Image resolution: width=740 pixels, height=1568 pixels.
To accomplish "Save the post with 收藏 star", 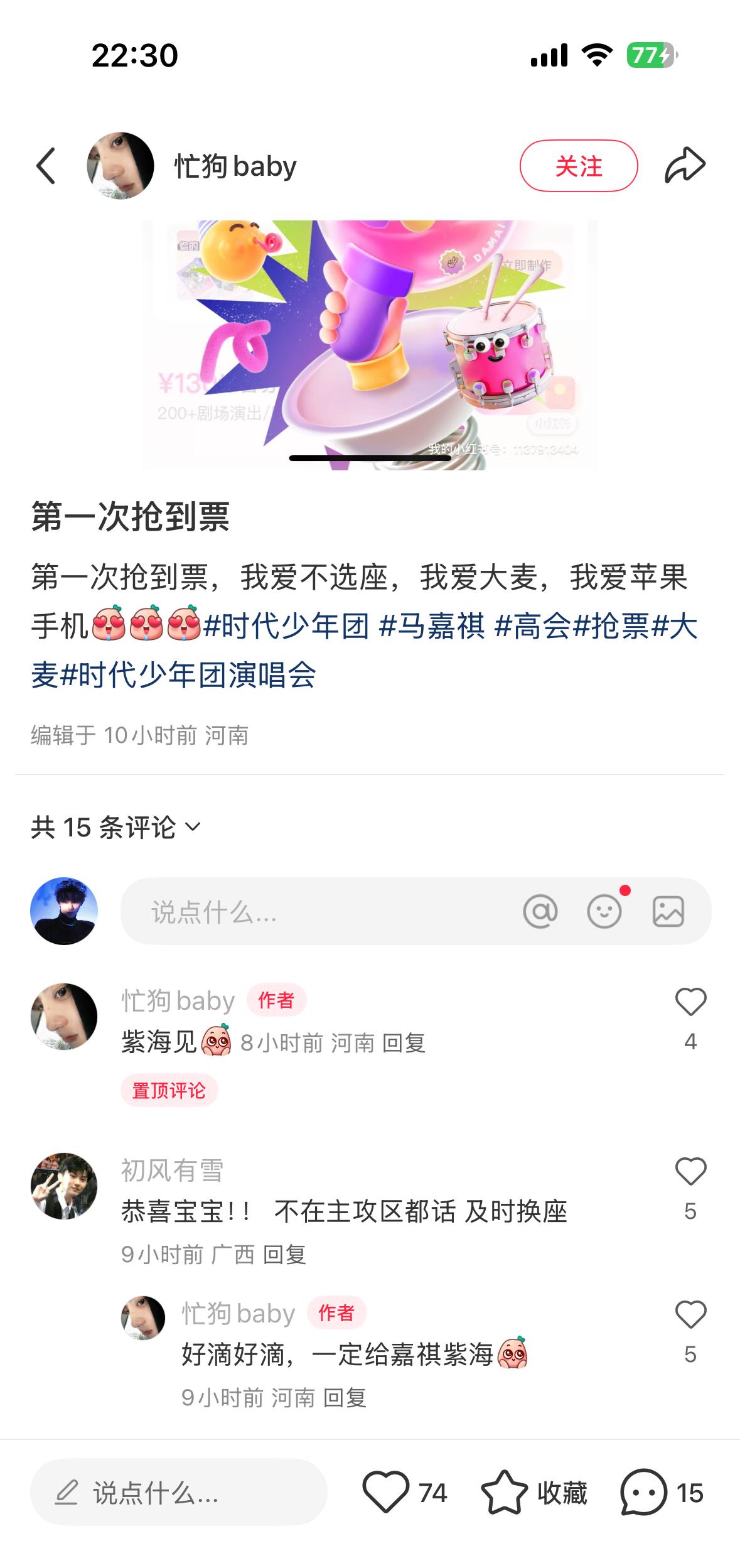I will [505, 1493].
